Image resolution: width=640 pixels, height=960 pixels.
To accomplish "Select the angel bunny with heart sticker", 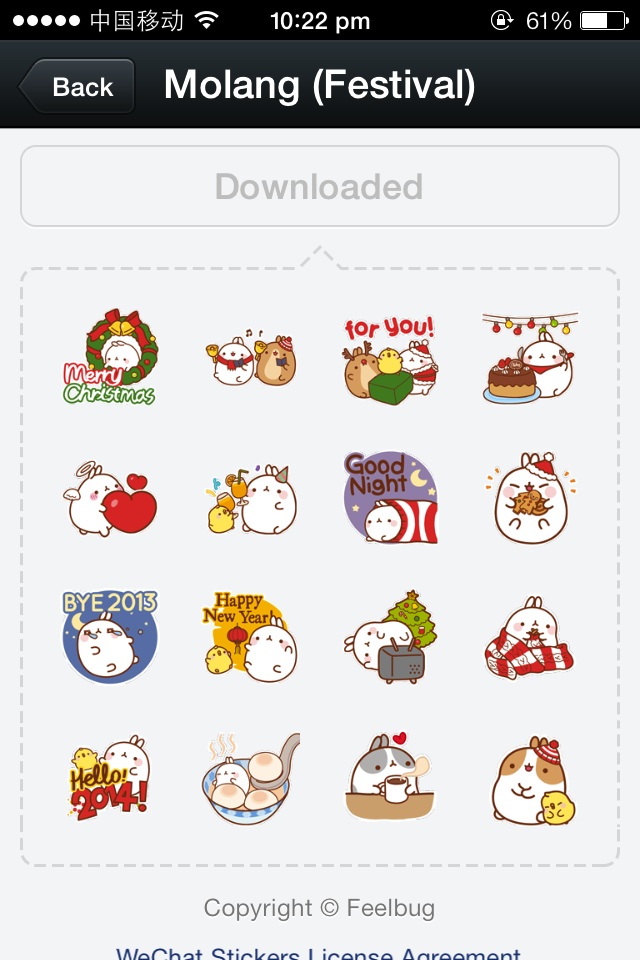I will 110,497.
